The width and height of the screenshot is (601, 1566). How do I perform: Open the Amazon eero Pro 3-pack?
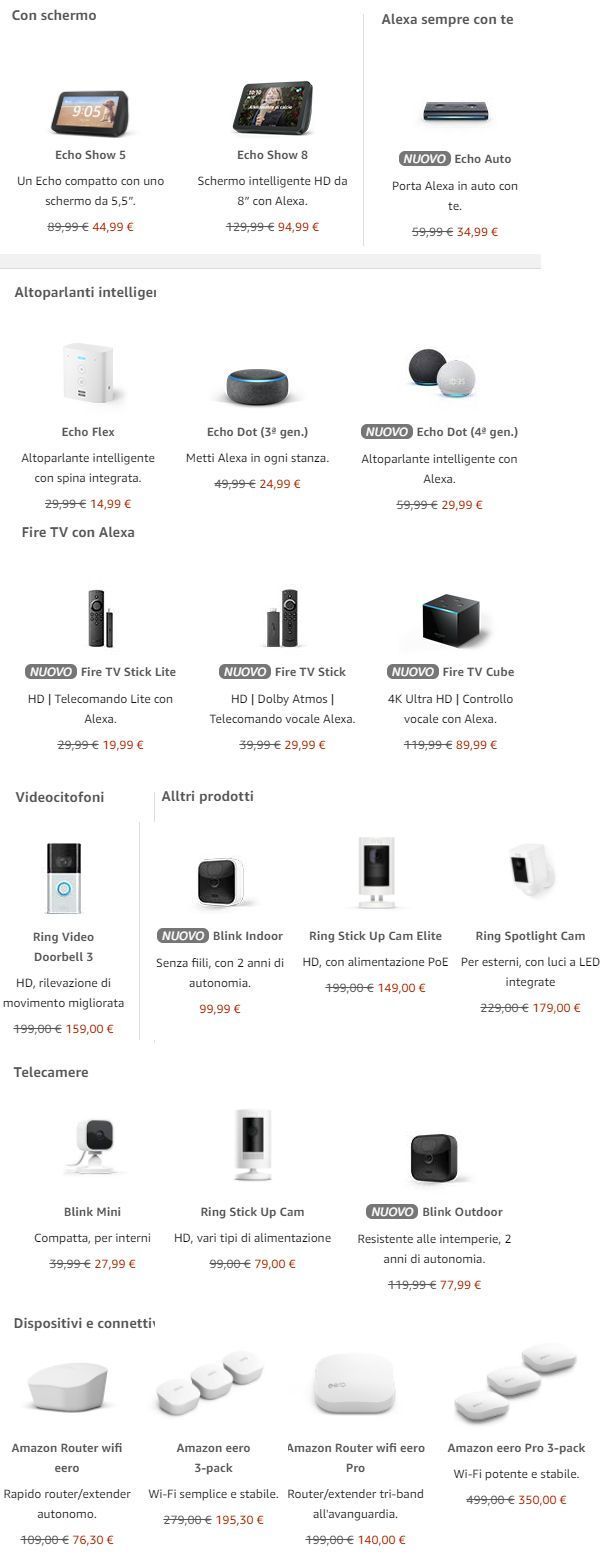[516, 1448]
